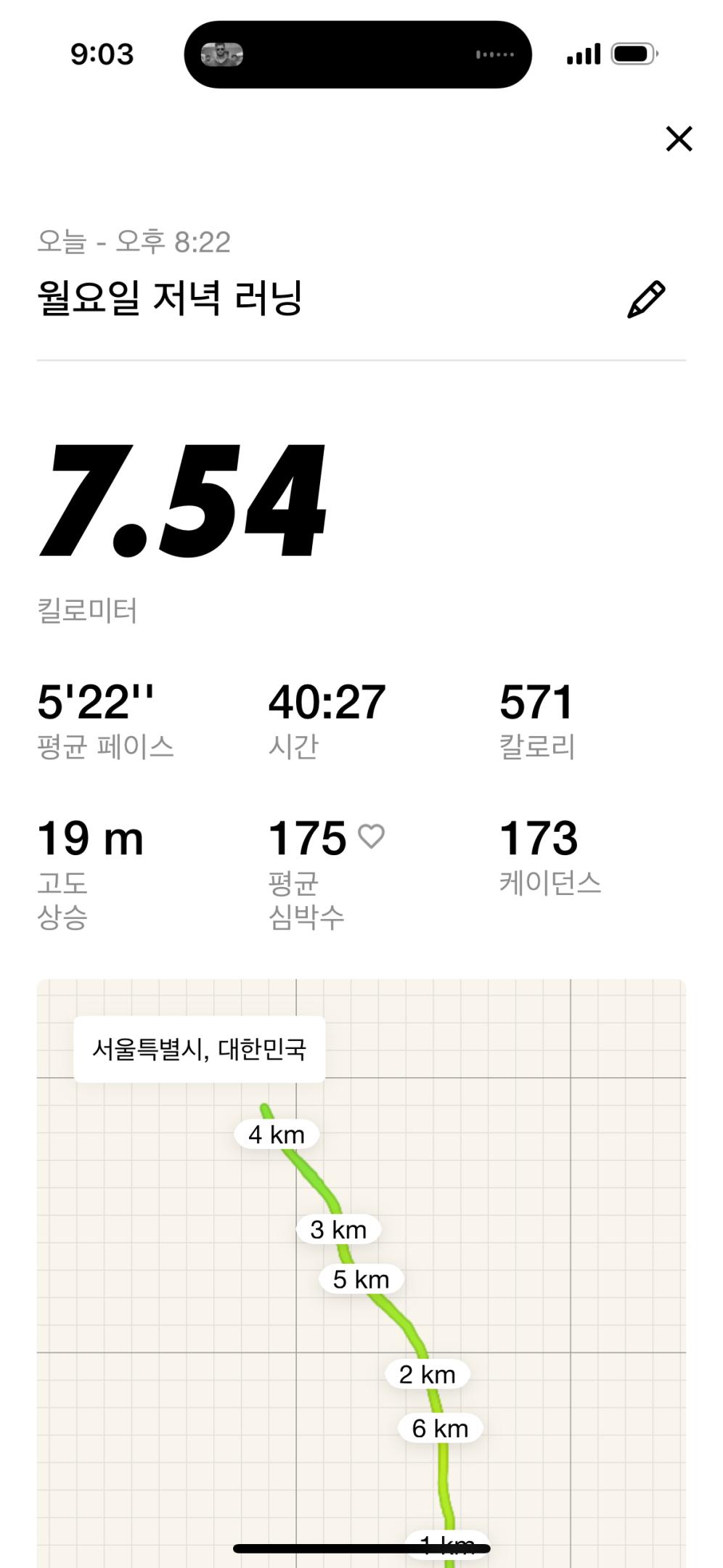Select the battery indicator in the status bar
This screenshot has height=1568, width=723.
point(632,53)
